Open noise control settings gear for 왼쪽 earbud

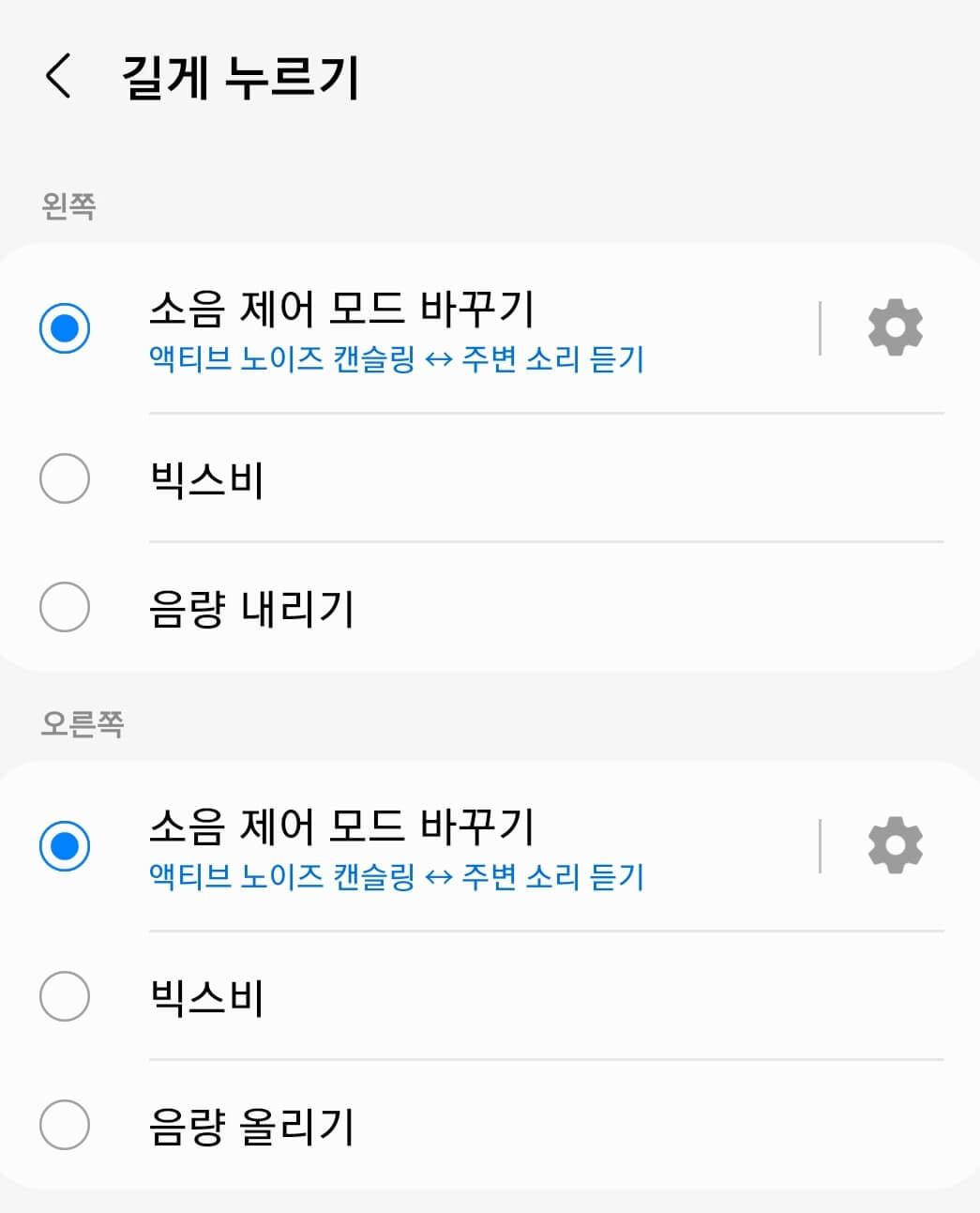point(896,327)
